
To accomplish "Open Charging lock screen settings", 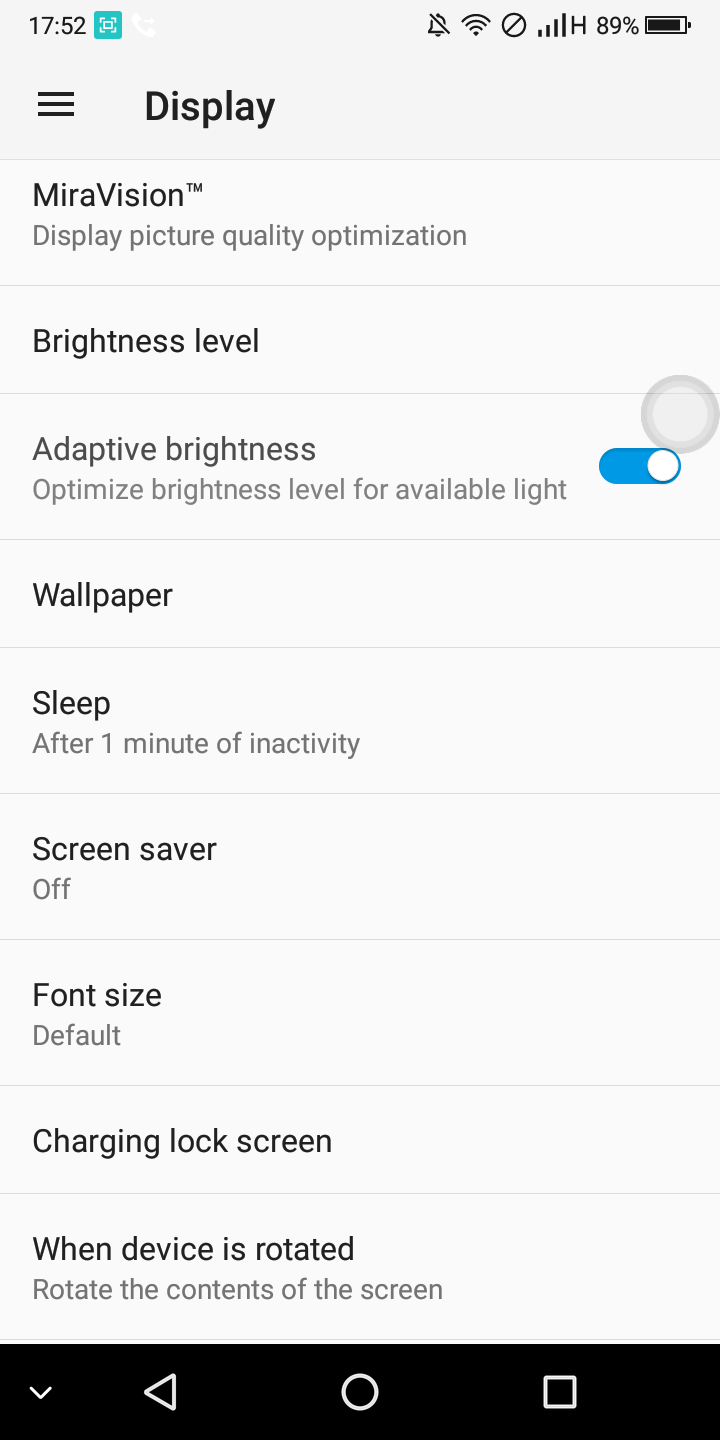I will tap(360, 1140).
